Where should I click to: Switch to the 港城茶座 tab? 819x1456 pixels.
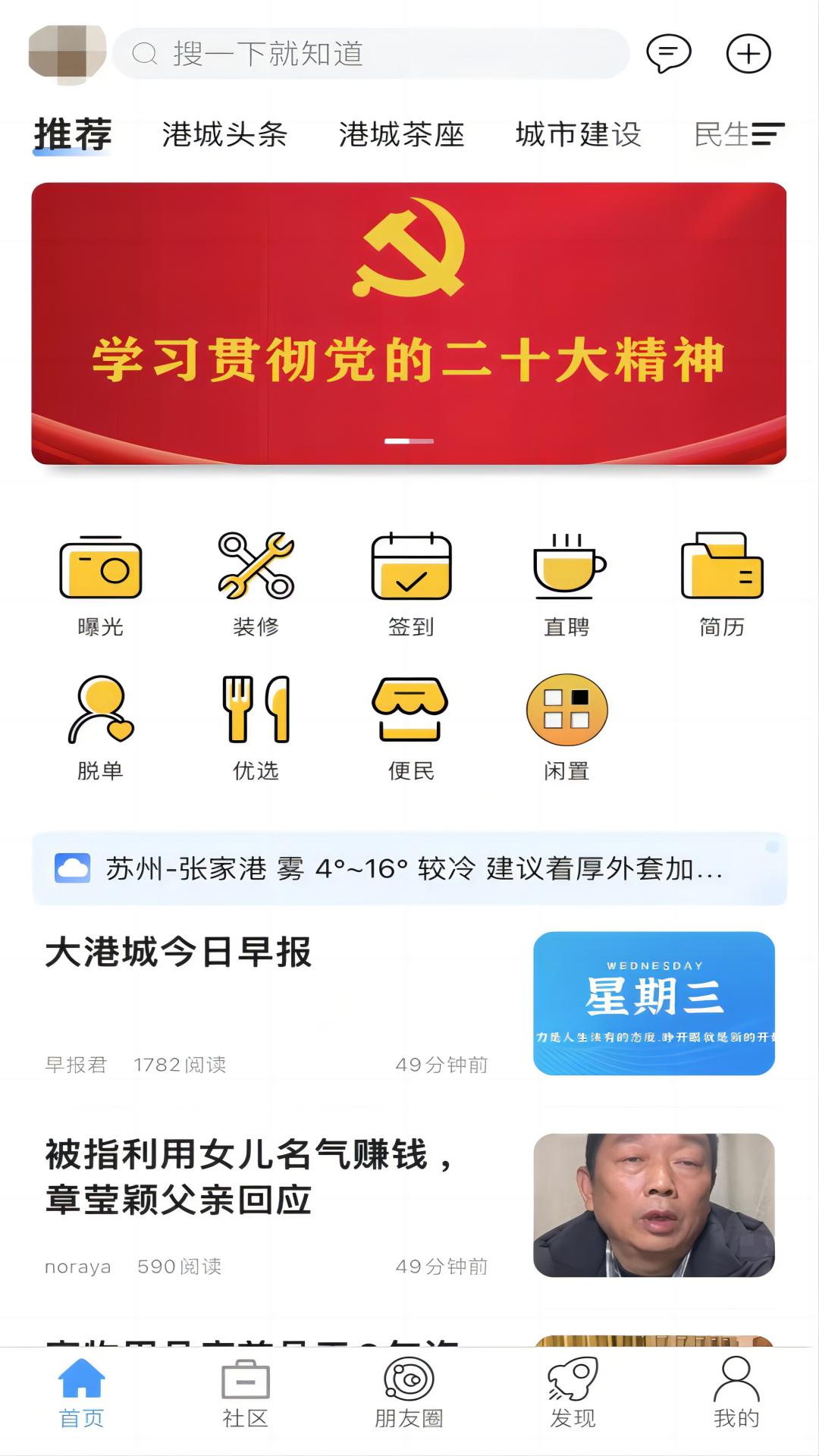[x=401, y=135]
